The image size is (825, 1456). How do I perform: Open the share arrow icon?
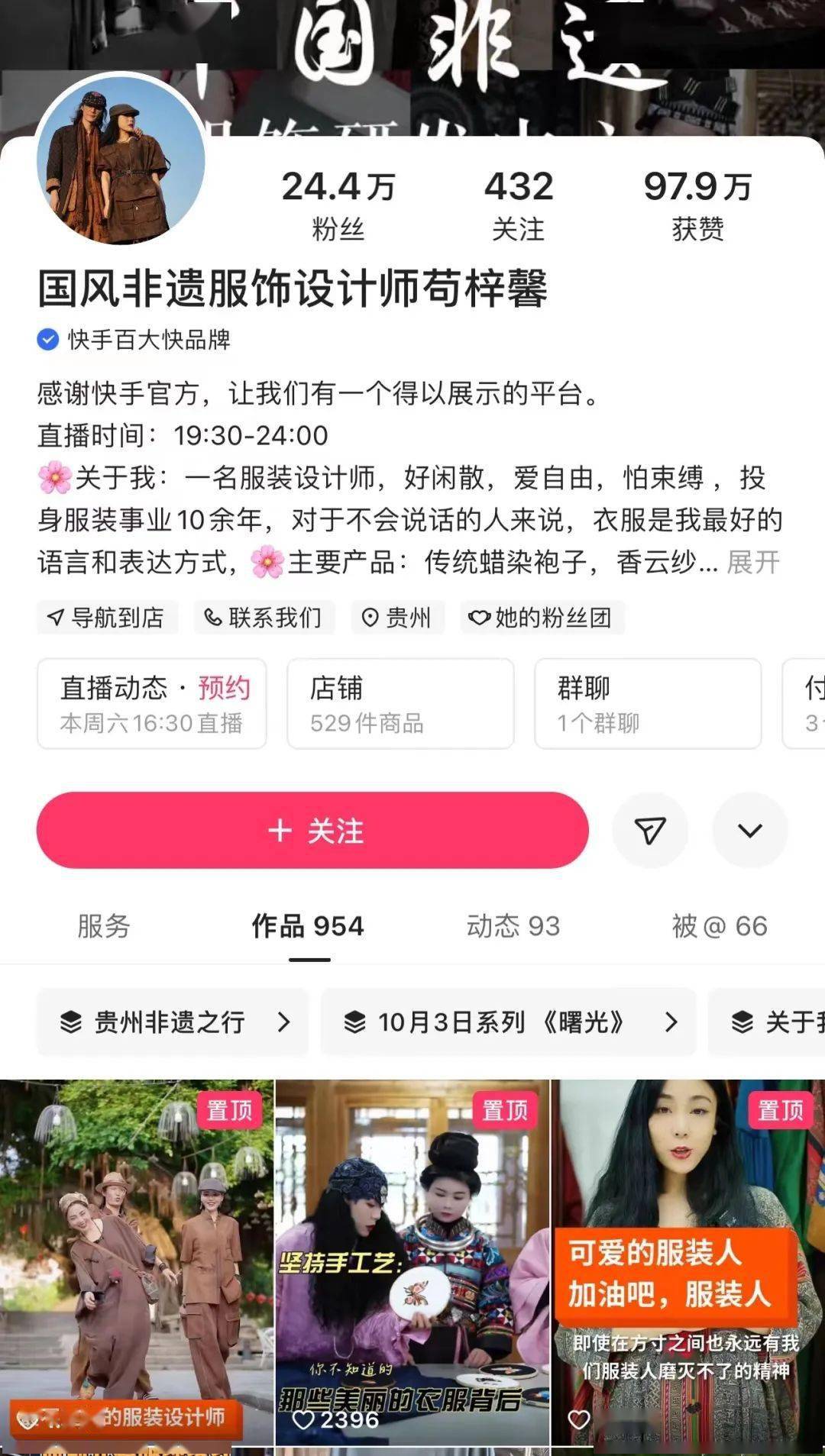650,831
